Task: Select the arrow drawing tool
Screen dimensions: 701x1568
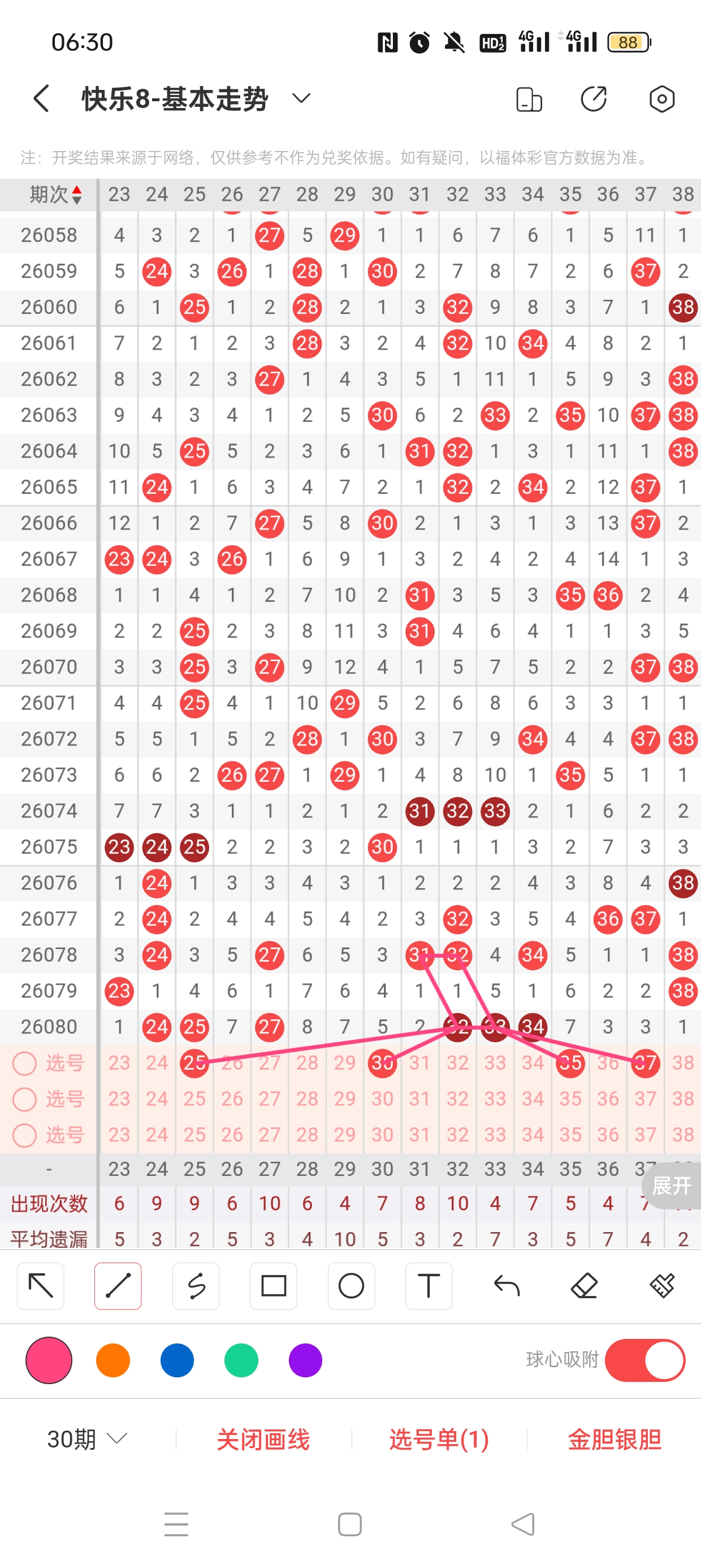Action: pyautogui.click(x=41, y=1286)
